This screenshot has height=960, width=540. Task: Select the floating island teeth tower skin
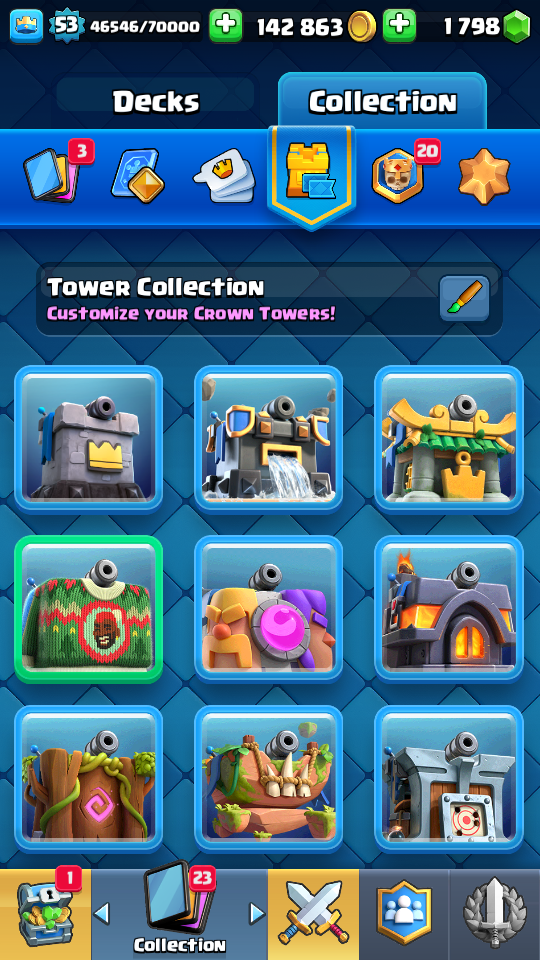point(269,779)
